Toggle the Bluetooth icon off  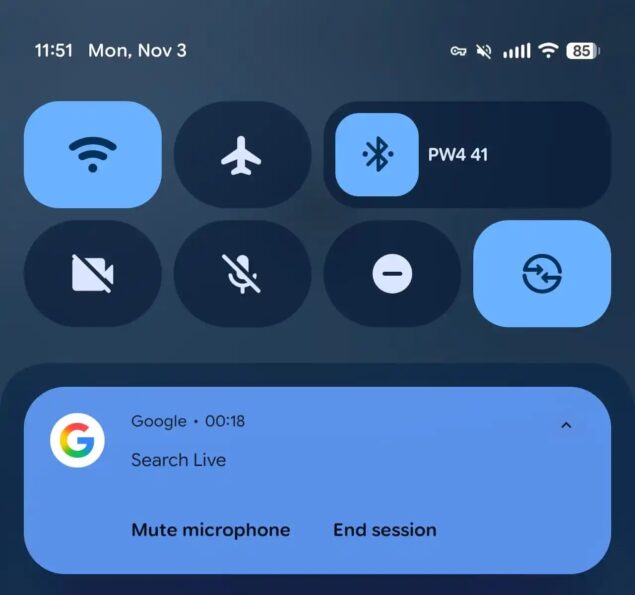click(376, 155)
